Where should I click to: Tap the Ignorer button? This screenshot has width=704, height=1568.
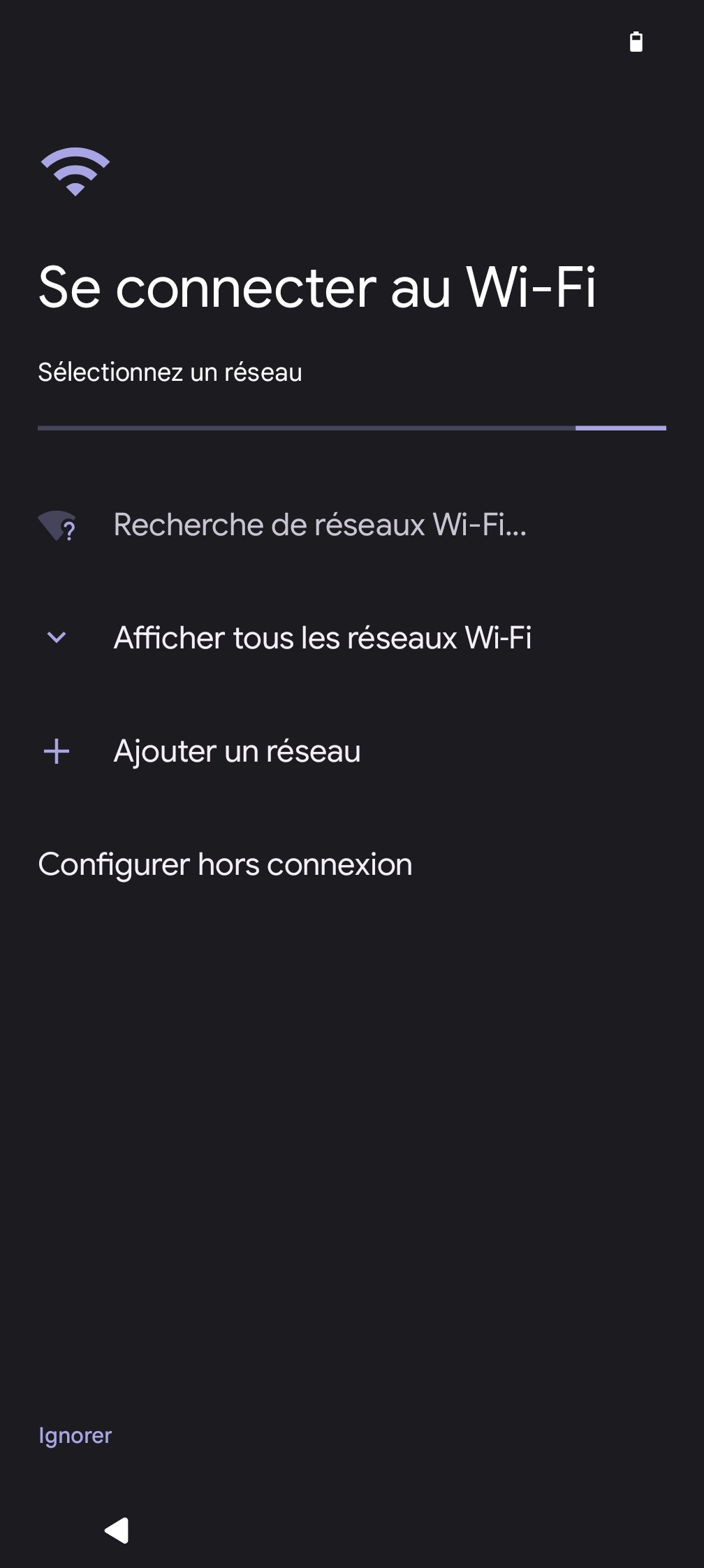pyautogui.click(x=75, y=1436)
